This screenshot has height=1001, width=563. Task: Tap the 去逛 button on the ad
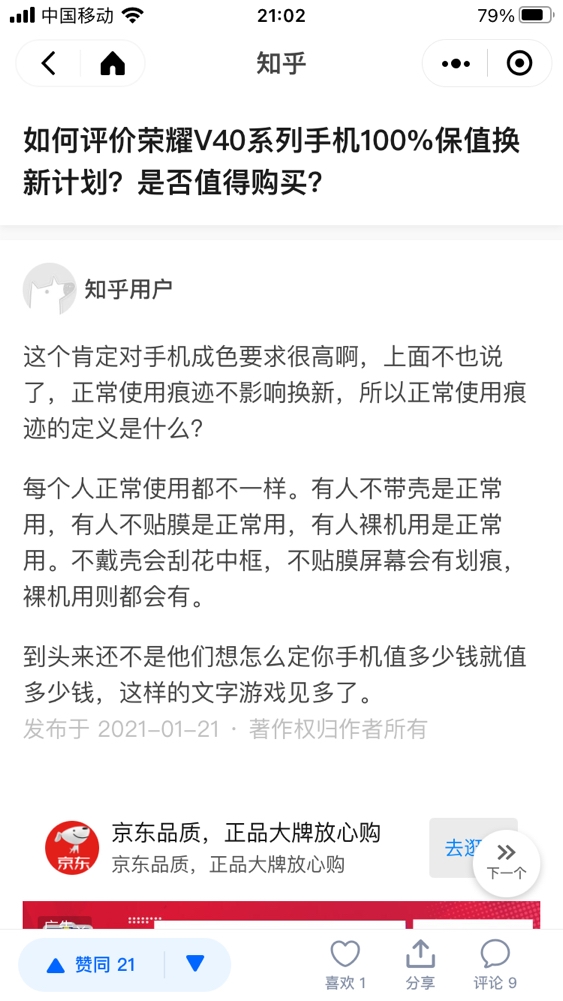tap(465, 848)
